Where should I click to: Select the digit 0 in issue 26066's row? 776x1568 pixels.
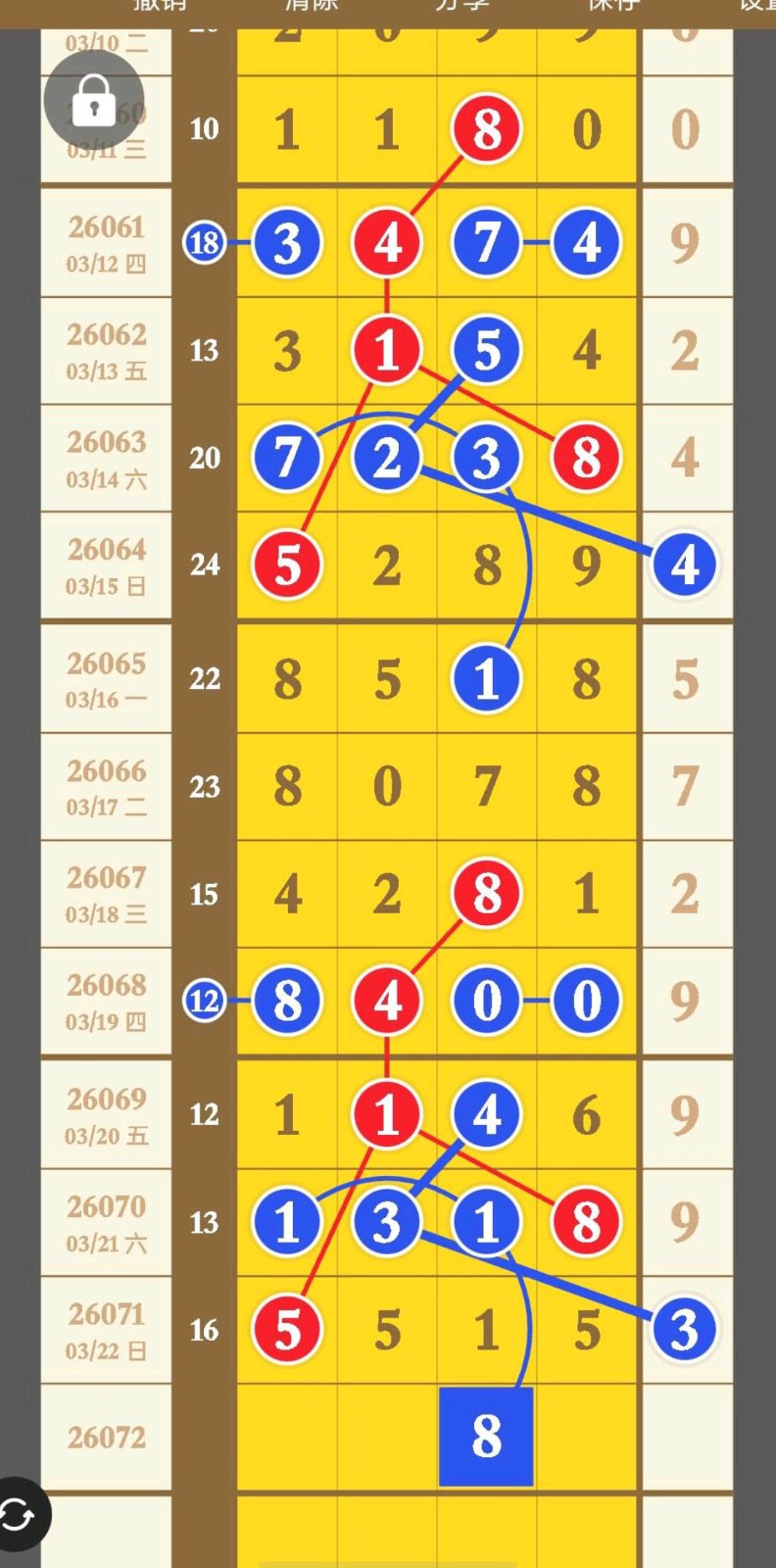(387, 786)
